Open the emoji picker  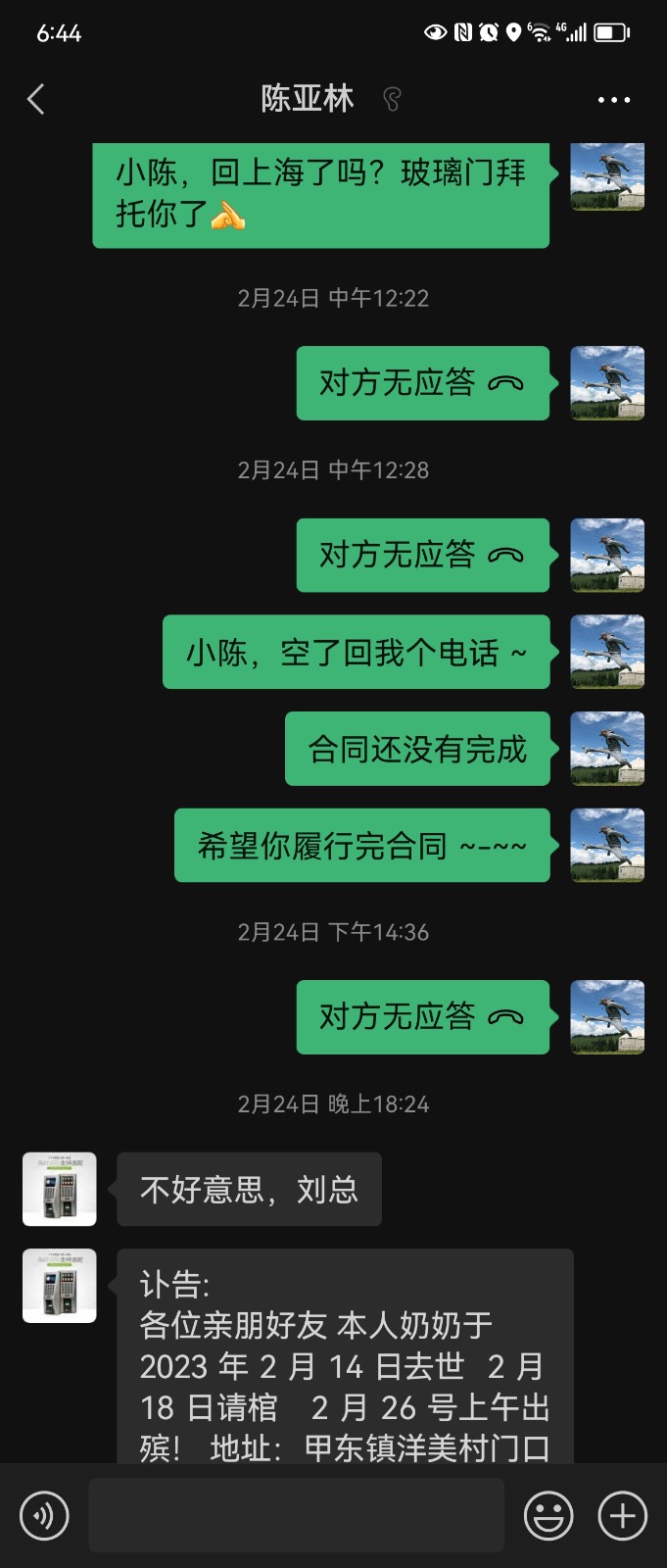click(x=548, y=1515)
